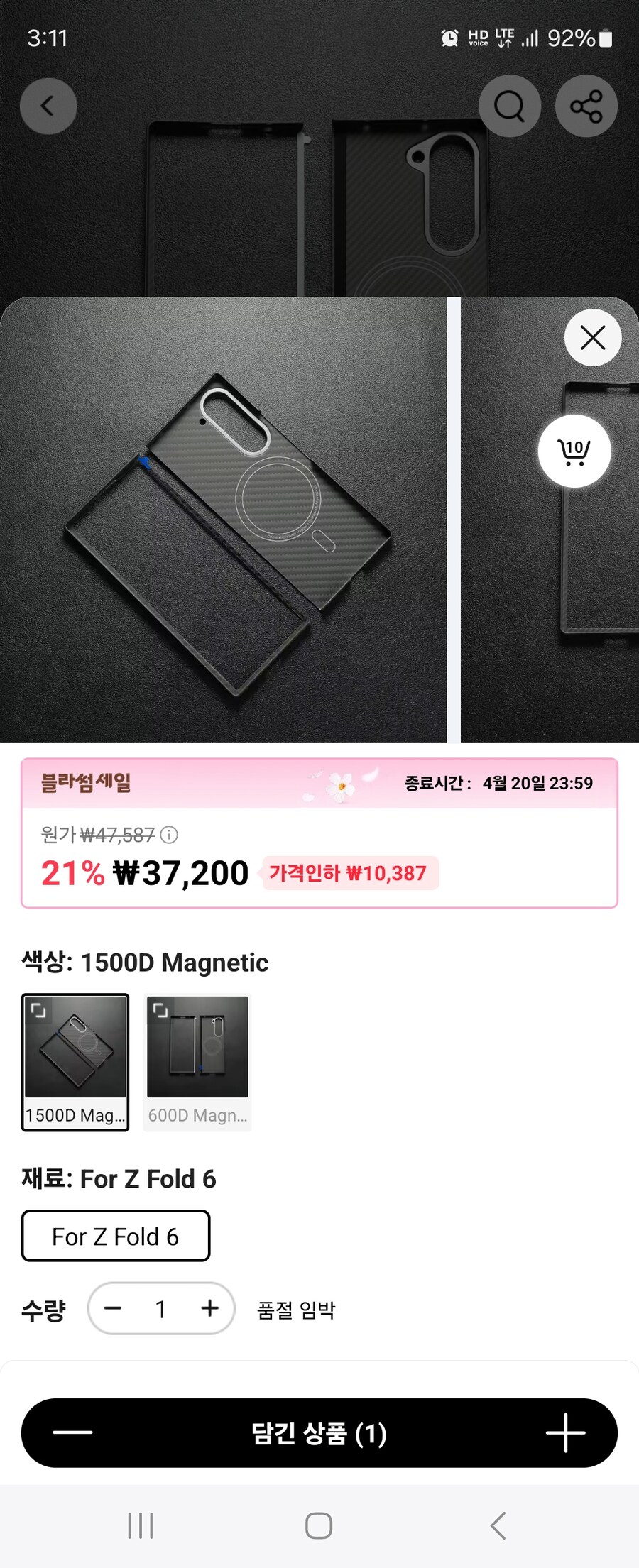Add one more item via 담긴 상품 plus
The height and width of the screenshot is (1568, 639).
[x=565, y=1432]
